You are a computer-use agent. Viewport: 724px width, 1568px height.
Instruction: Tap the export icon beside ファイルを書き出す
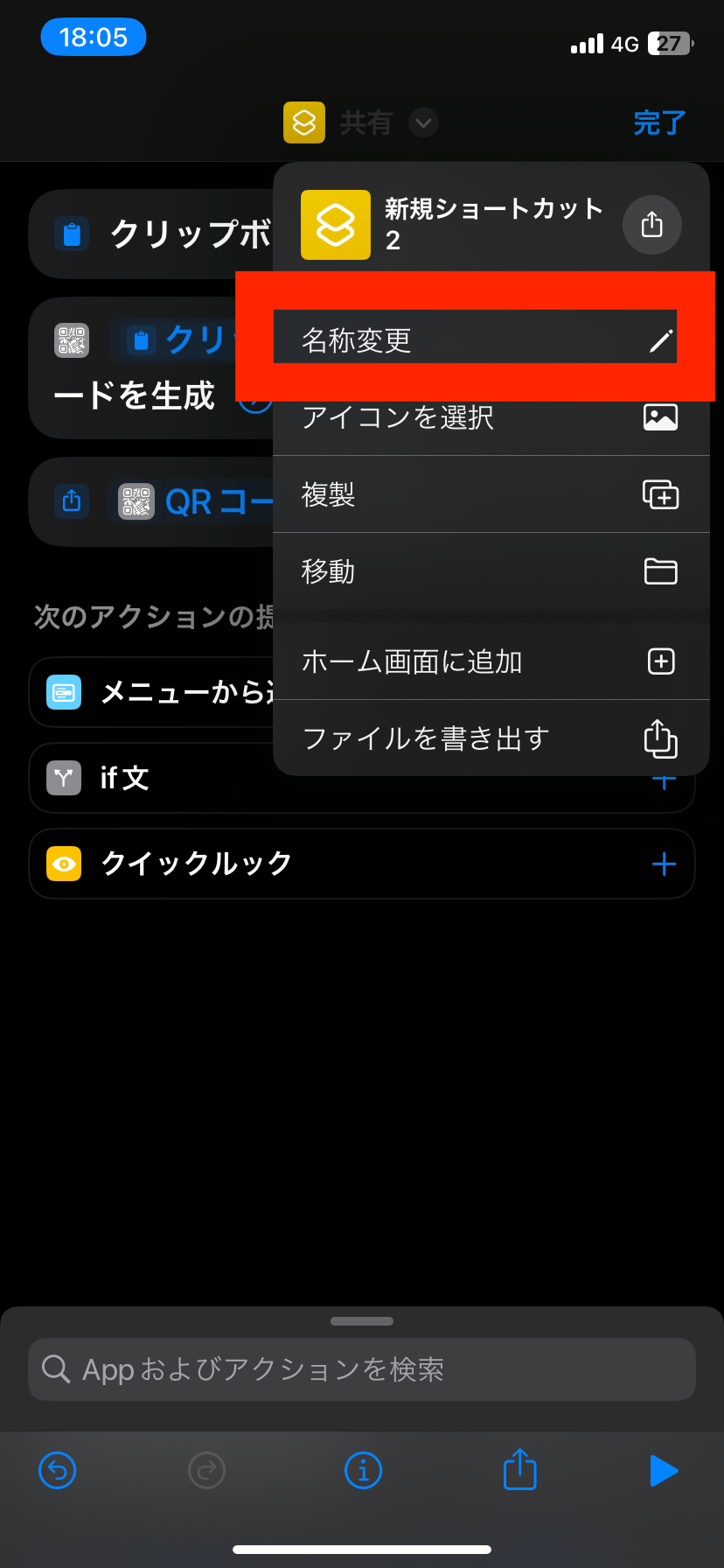[x=662, y=738]
